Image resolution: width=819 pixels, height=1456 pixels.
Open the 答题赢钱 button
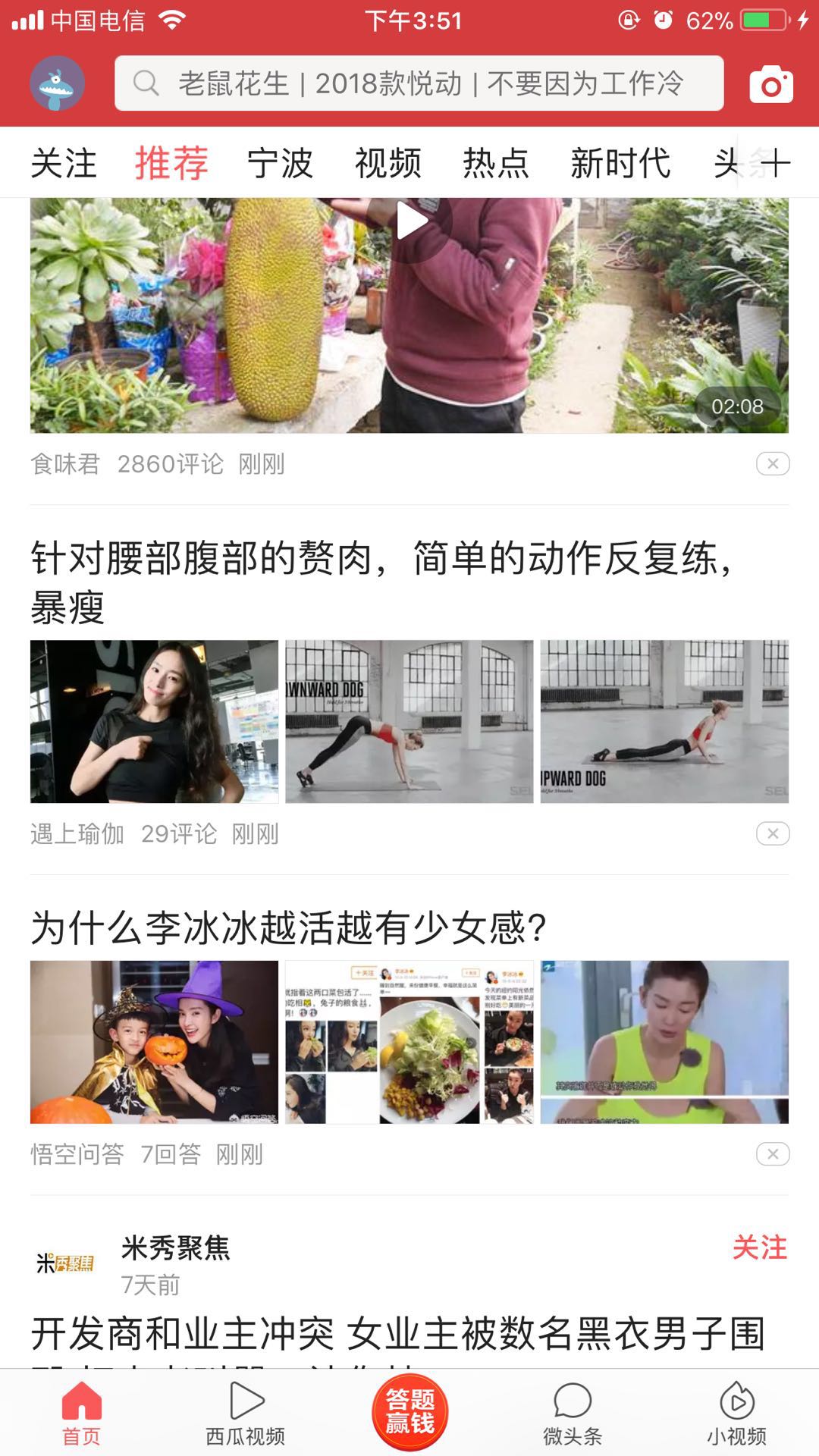click(x=410, y=1411)
